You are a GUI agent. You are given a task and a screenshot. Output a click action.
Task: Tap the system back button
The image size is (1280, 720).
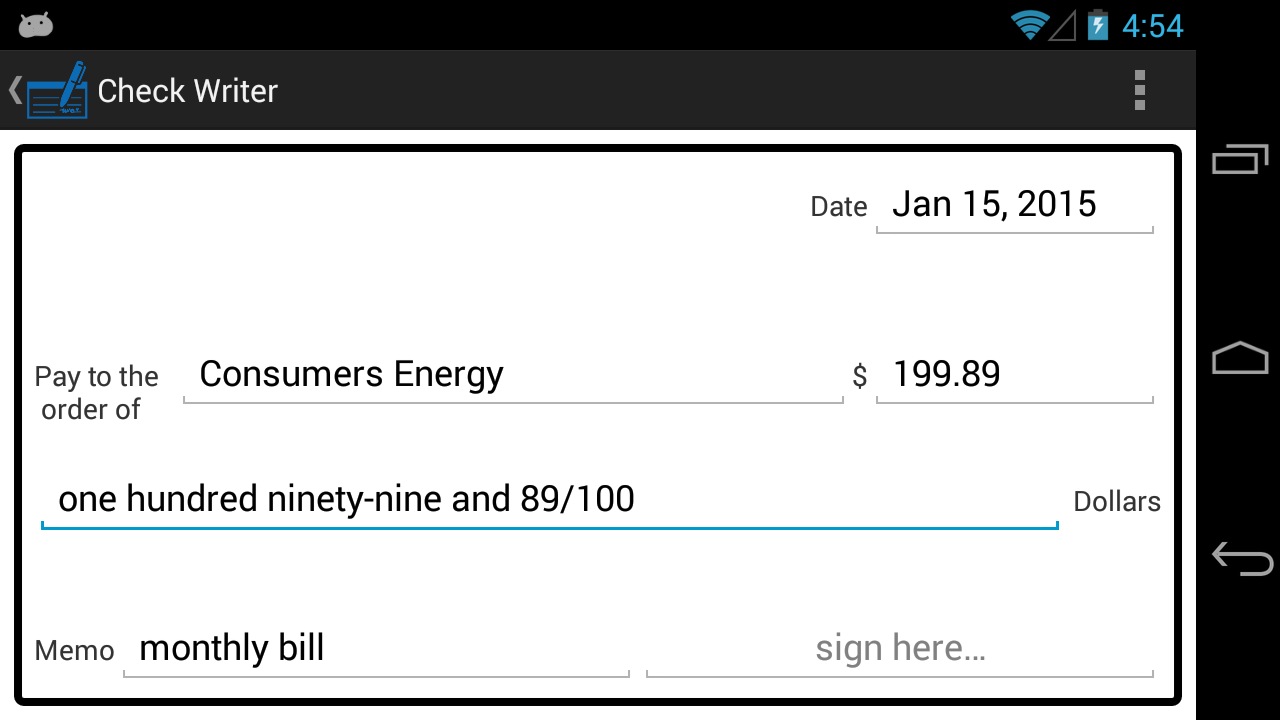(x=1240, y=558)
